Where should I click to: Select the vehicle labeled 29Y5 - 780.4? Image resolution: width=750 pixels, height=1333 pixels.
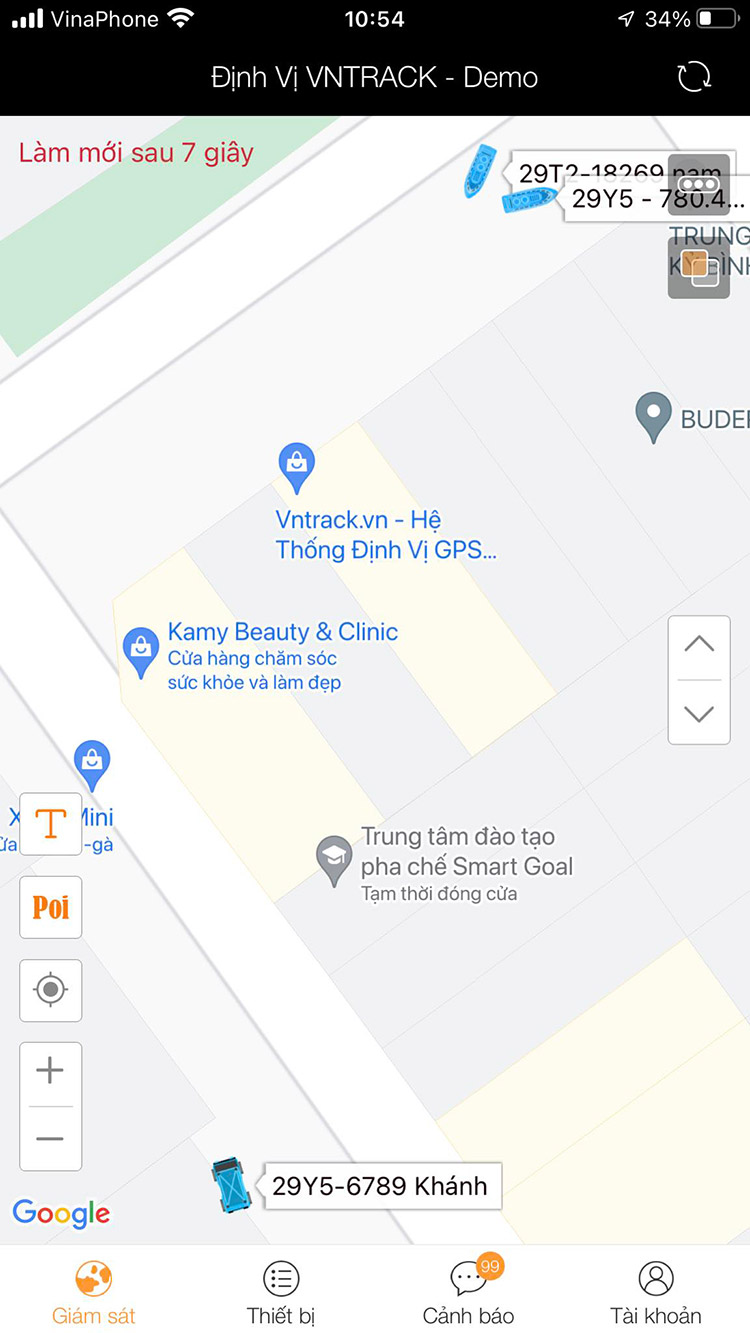tap(528, 199)
